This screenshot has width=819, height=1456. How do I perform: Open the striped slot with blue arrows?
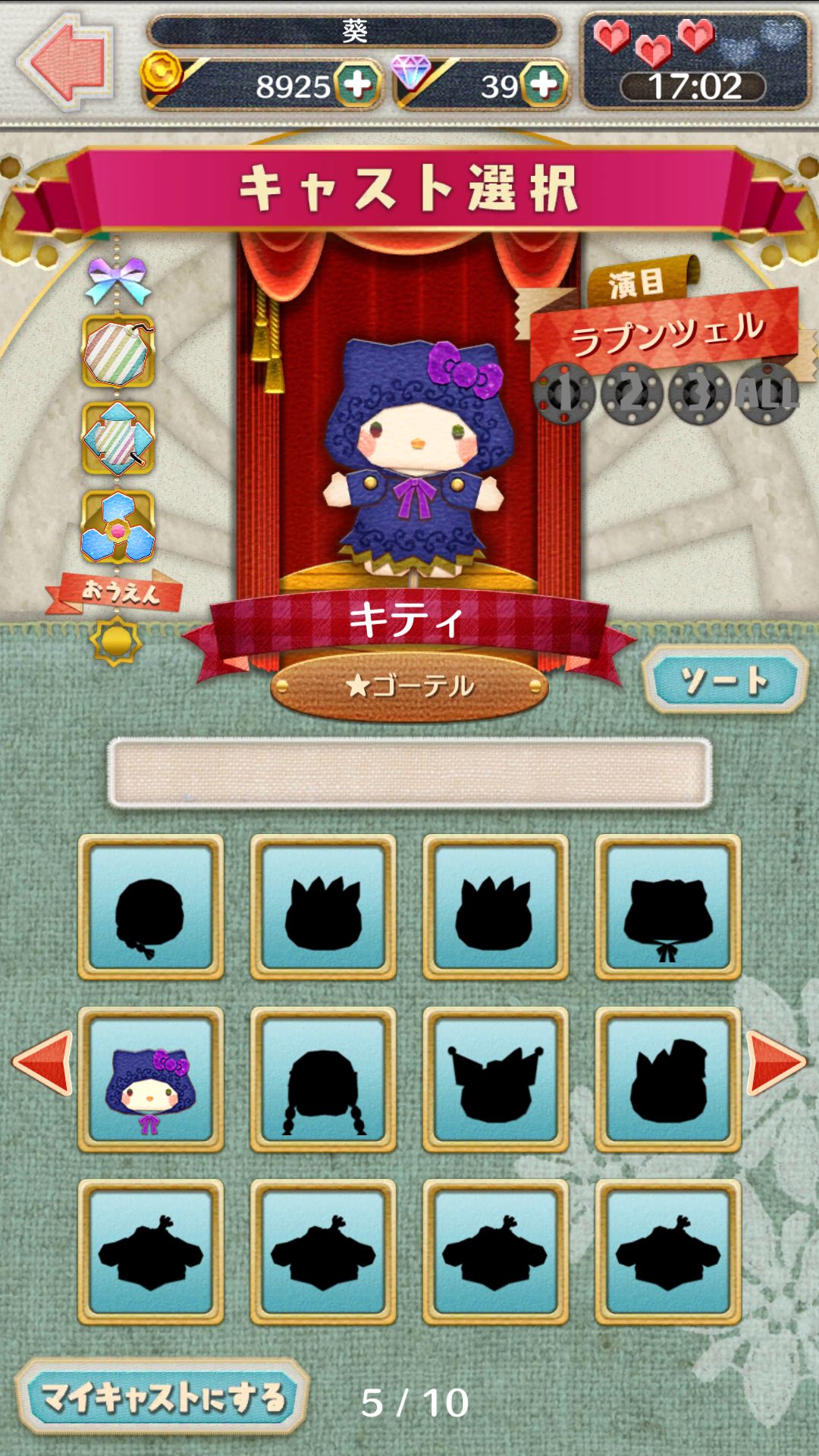click(118, 439)
